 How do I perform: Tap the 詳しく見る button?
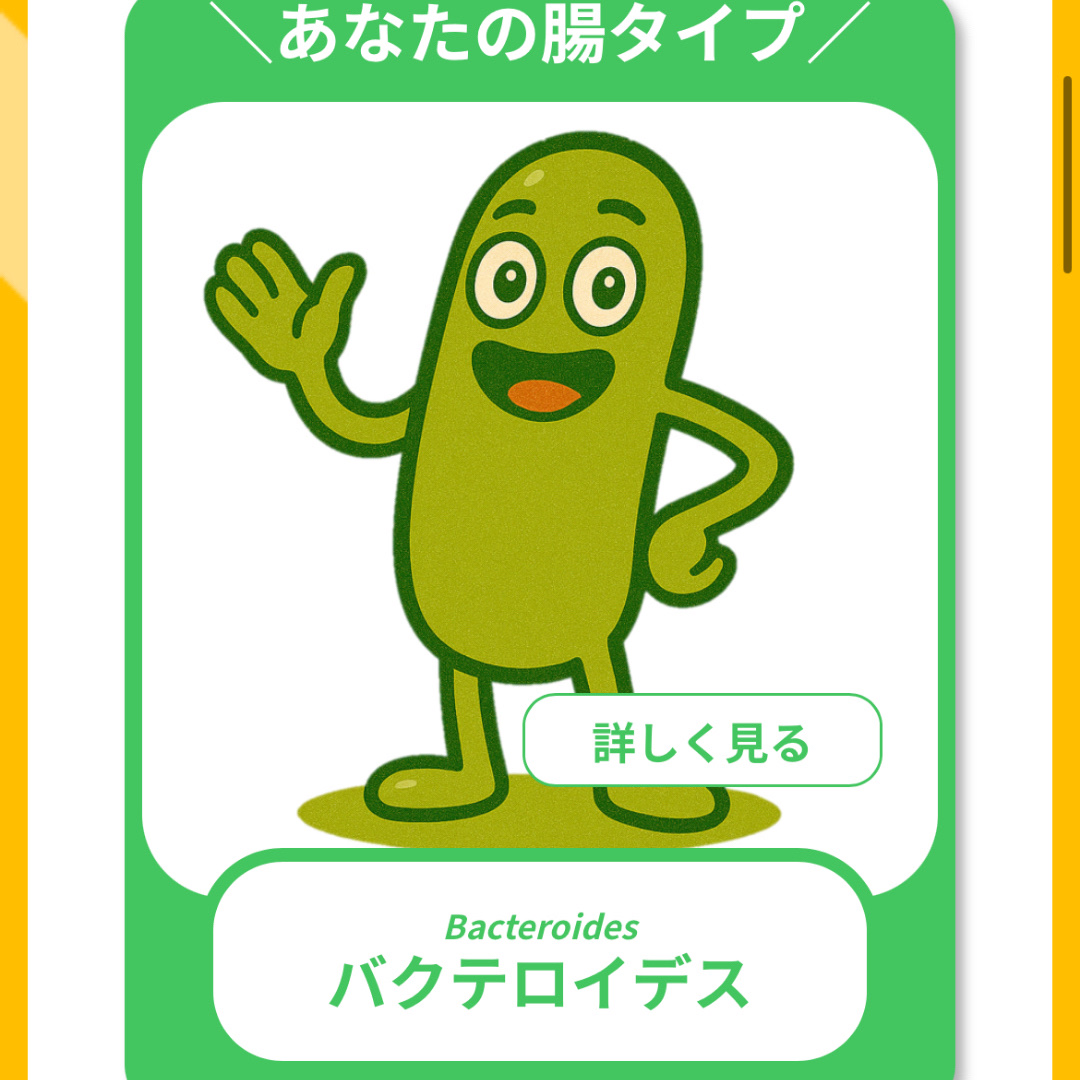pyautogui.click(x=702, y=741)
